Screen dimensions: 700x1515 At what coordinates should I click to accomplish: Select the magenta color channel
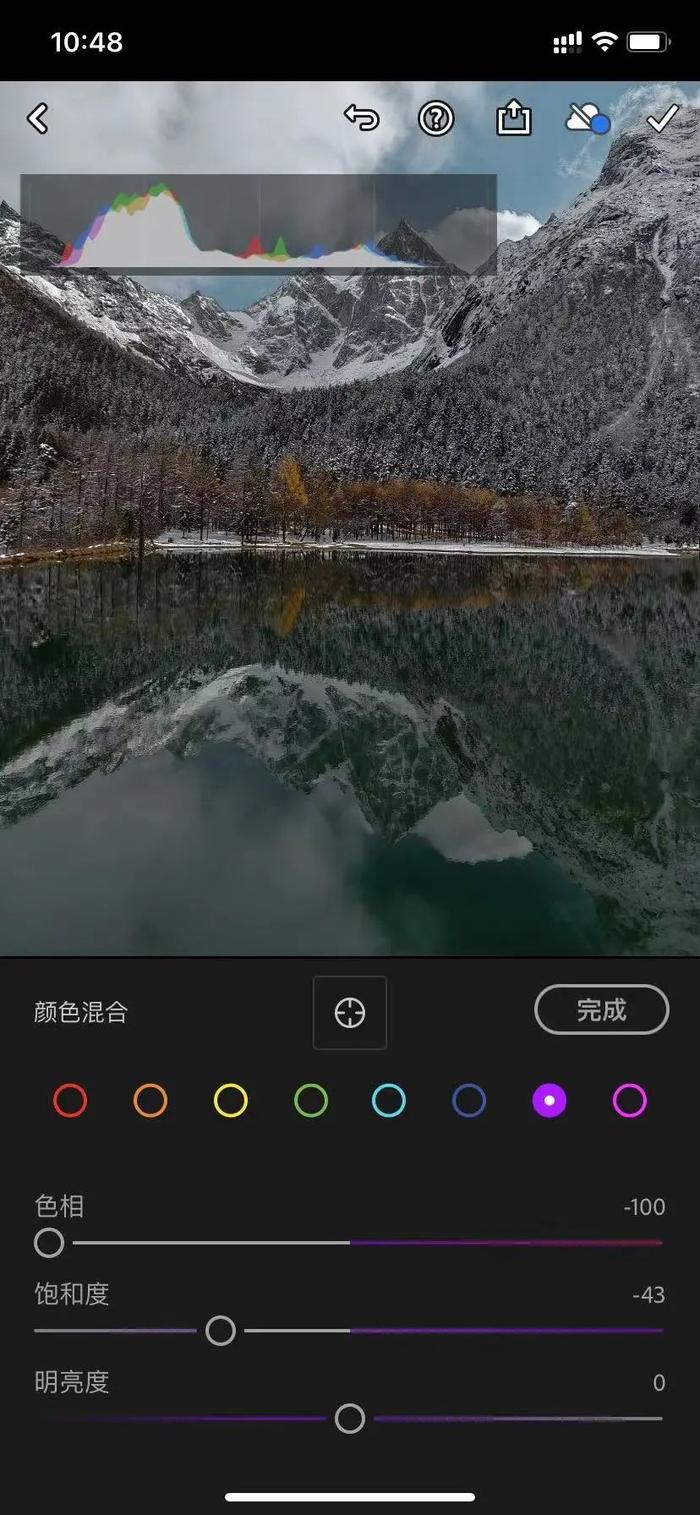click(x=629, y=1101)
